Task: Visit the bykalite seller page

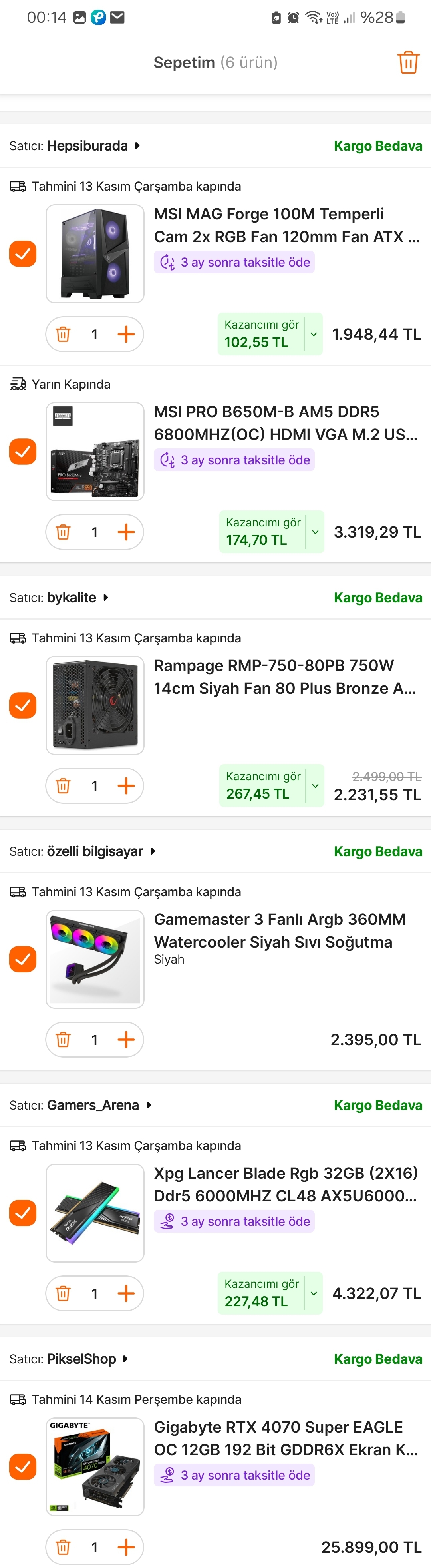Action: coord(72,598)
